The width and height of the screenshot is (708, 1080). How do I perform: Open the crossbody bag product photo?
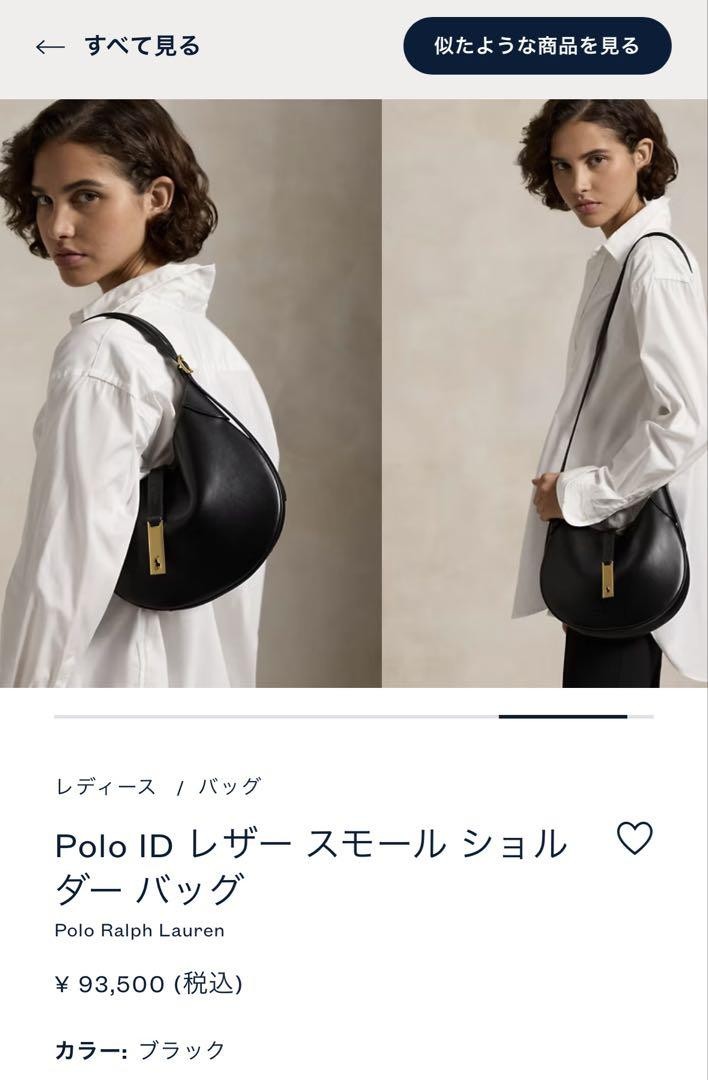click(545, 393)
